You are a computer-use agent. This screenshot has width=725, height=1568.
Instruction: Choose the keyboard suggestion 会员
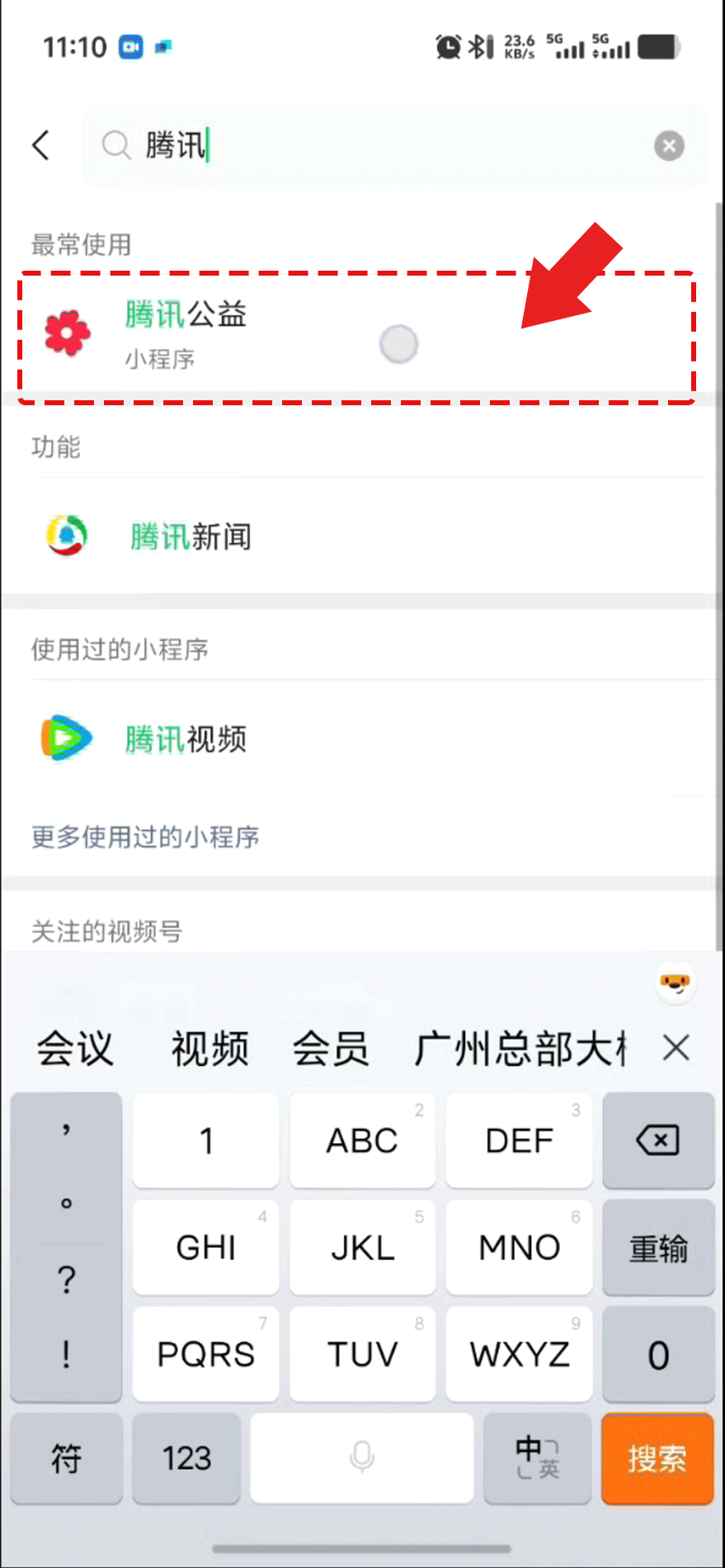(331, 1049)
